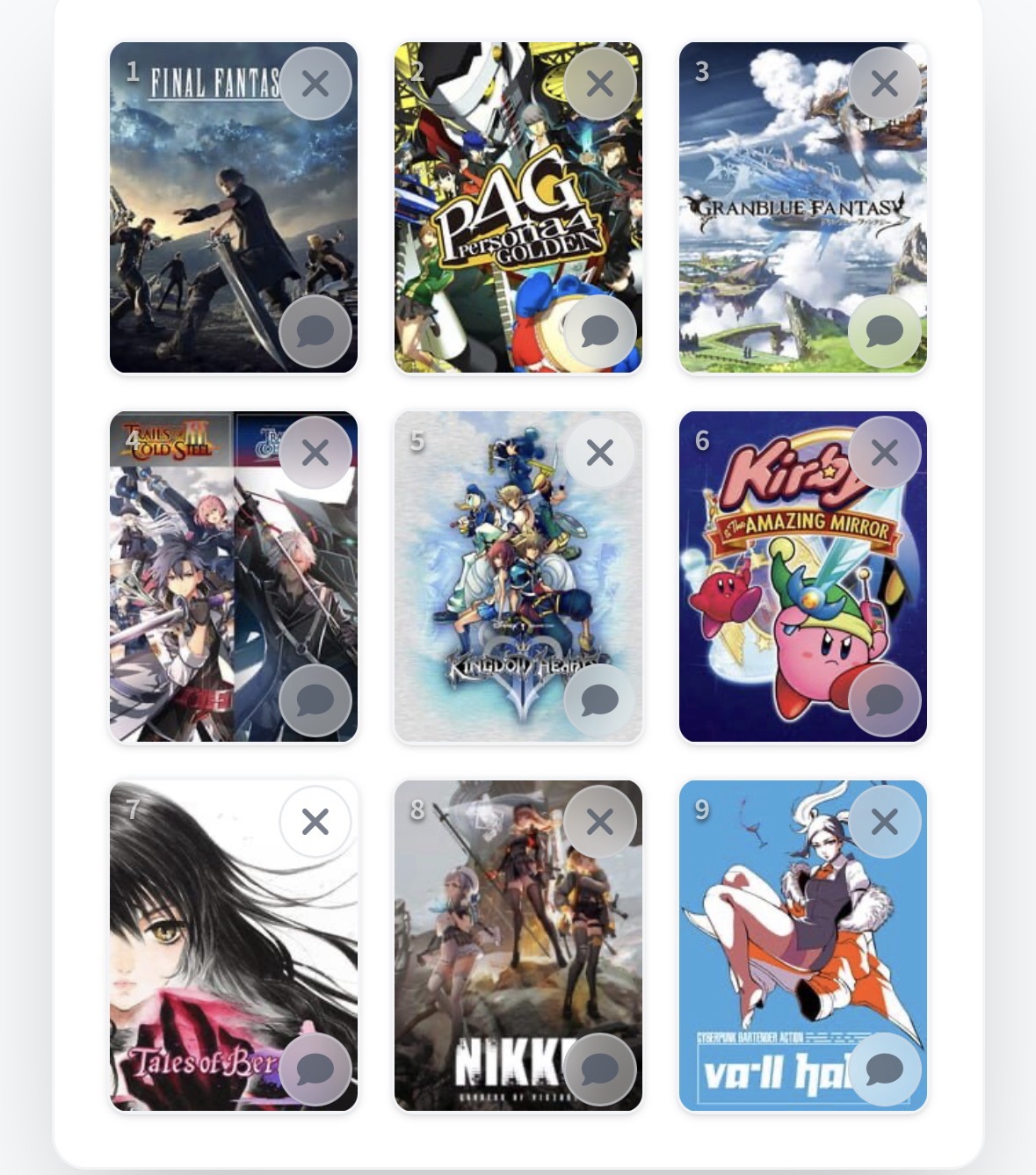The height and width of the screenshot is (1175, 1036).
Task: Remove NIKKE from slot 8
Action: click(x=600, y=823)
